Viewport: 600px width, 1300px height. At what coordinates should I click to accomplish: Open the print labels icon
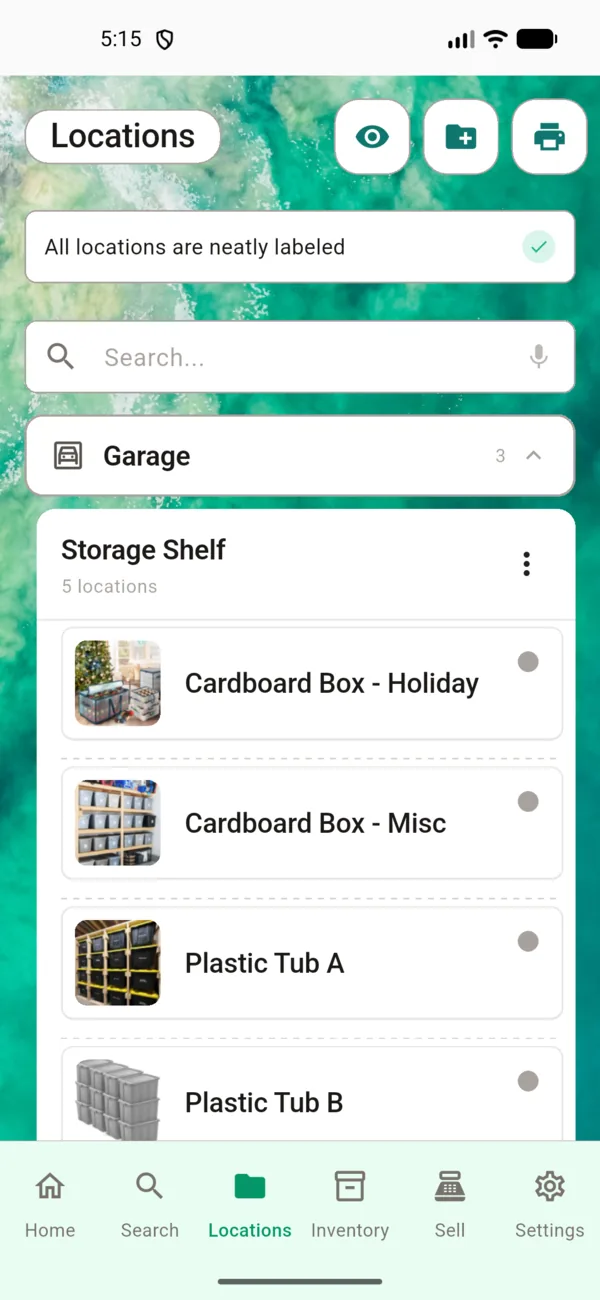click(549, 137)
